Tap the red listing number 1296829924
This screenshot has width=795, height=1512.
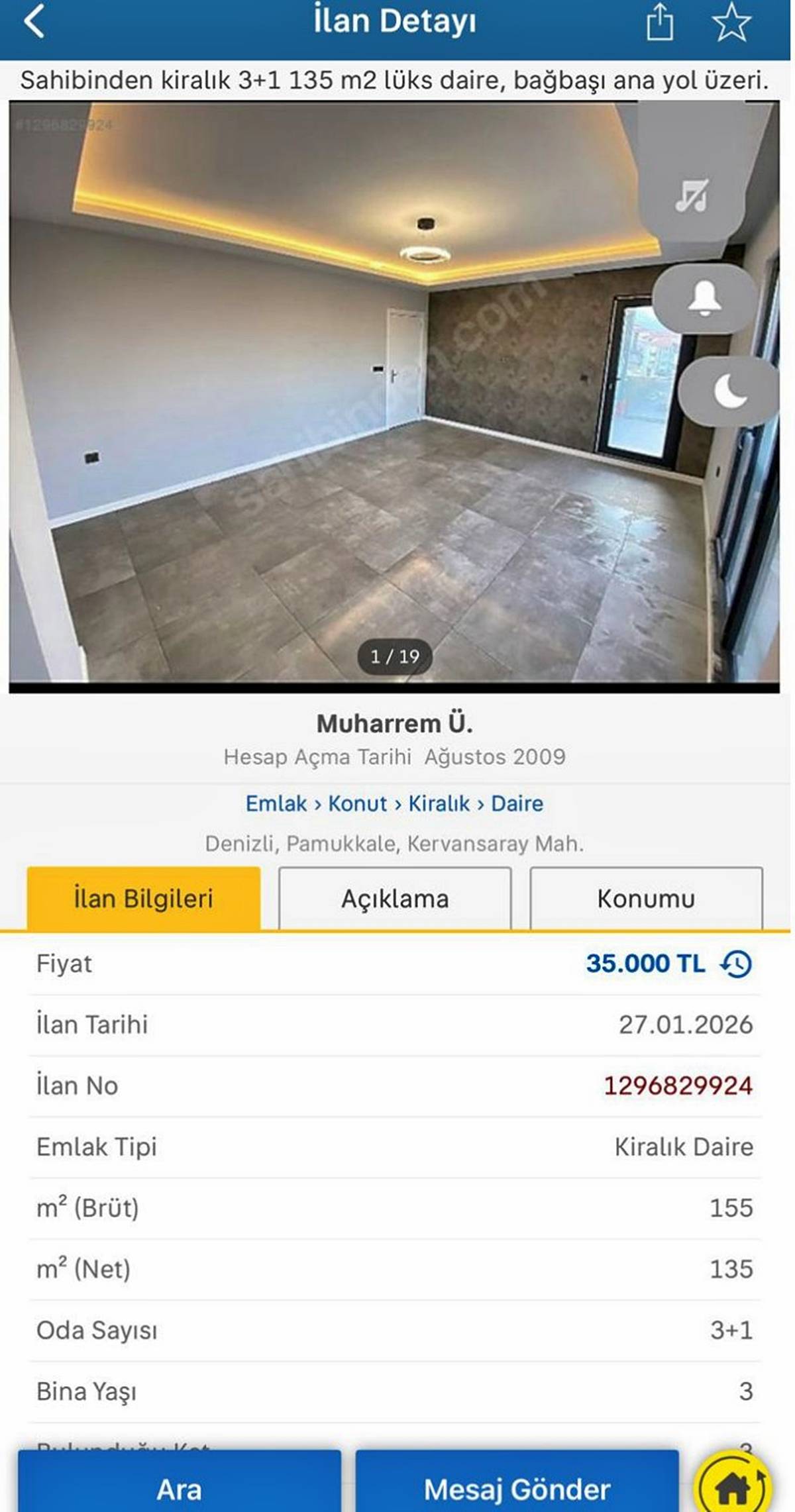point(678,1084)
